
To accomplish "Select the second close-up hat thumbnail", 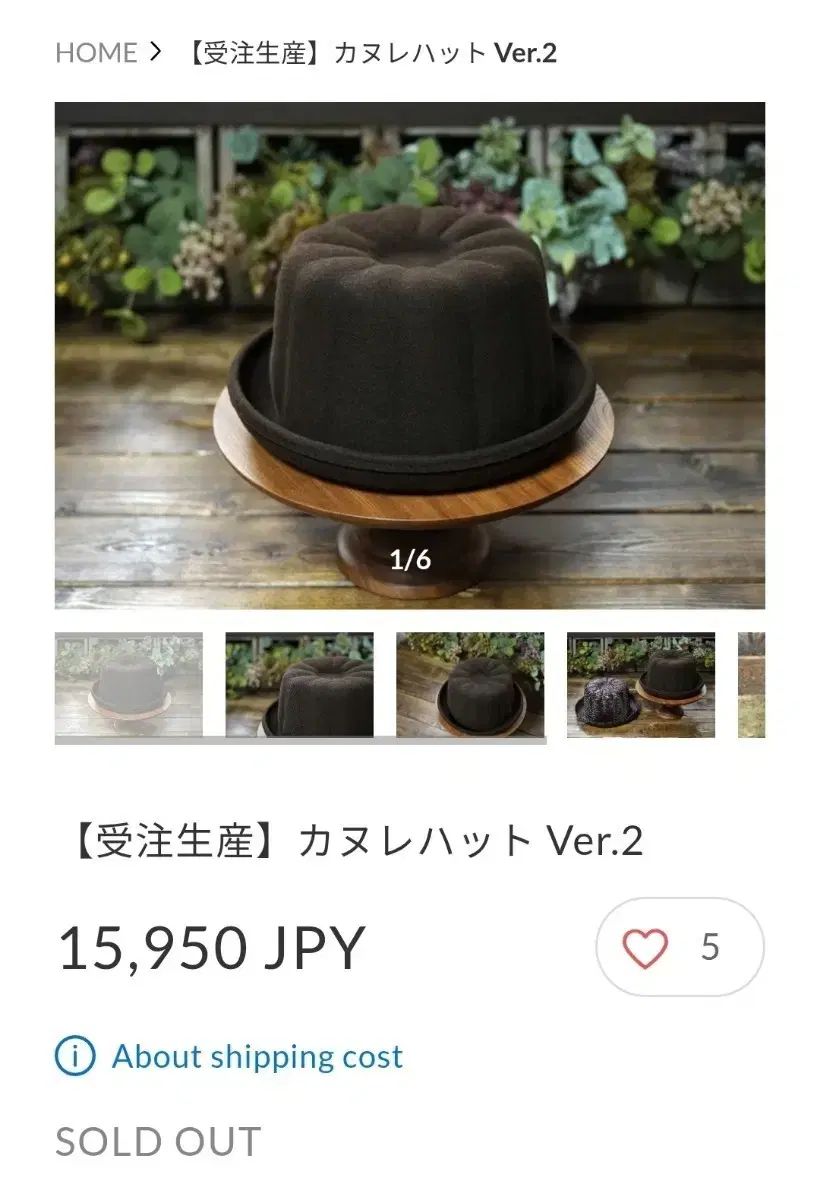I will 300,685.
